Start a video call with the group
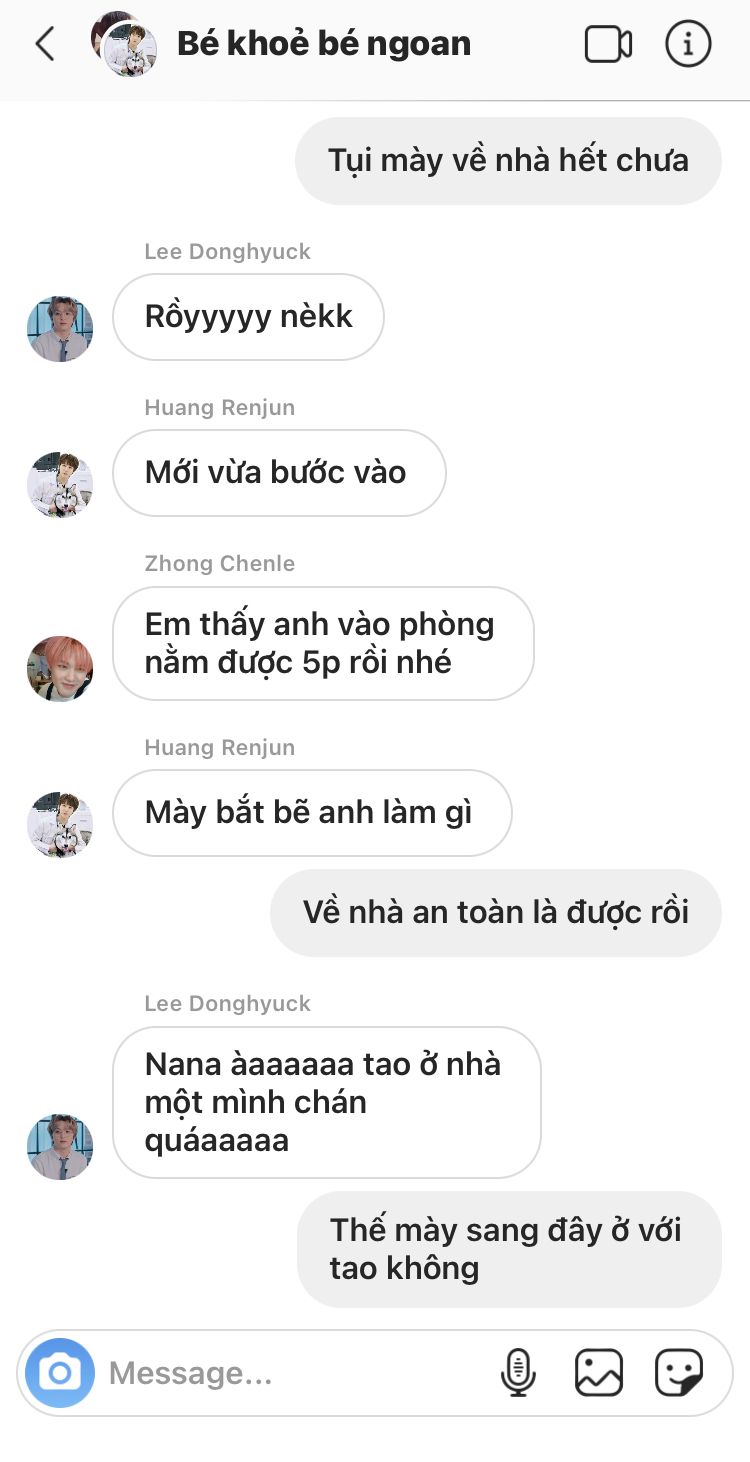The height and width of the screenshot is (1462, 750). (608, 45)
